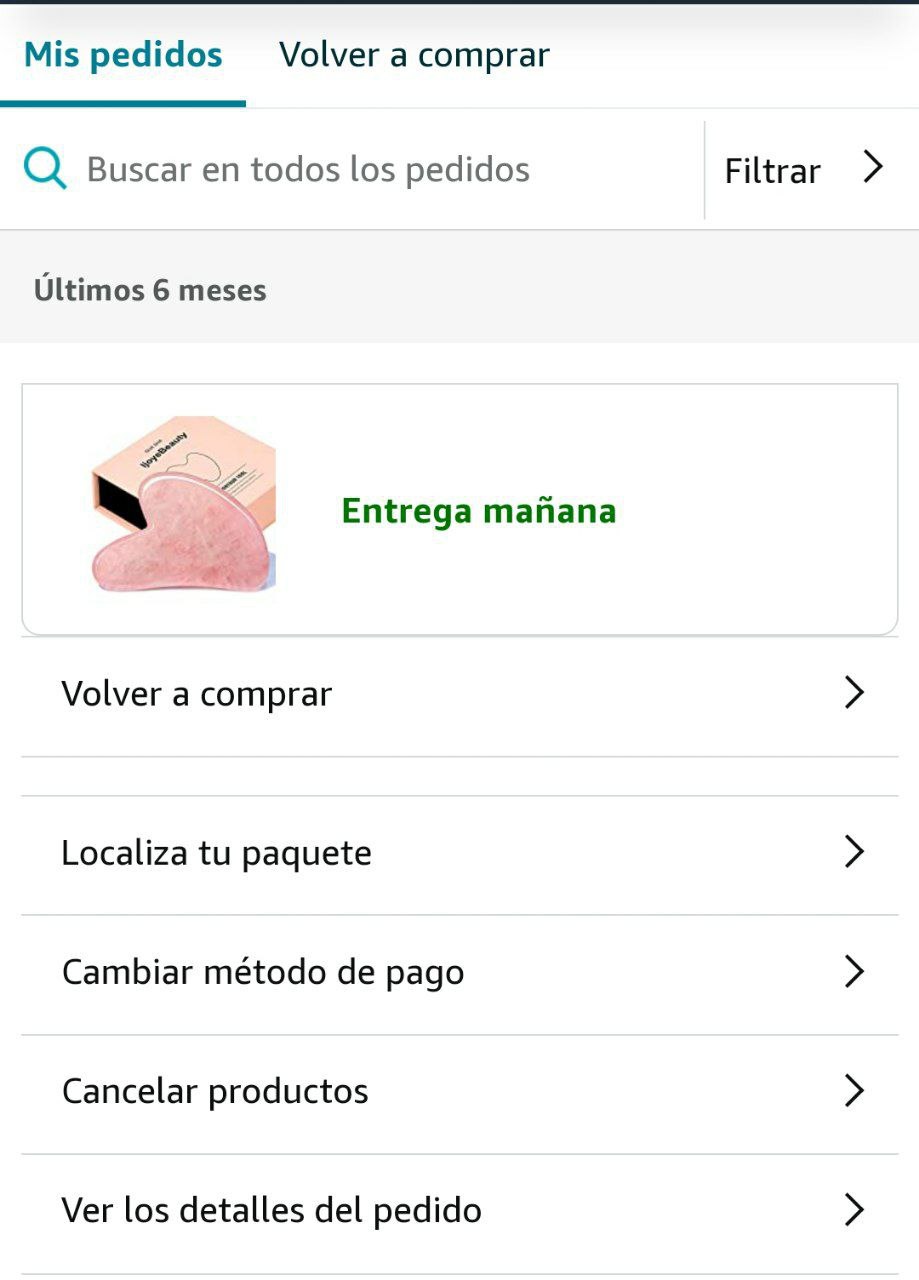
Task: Open Ver los detalles del pedido
Action: tap(459, 1211)
